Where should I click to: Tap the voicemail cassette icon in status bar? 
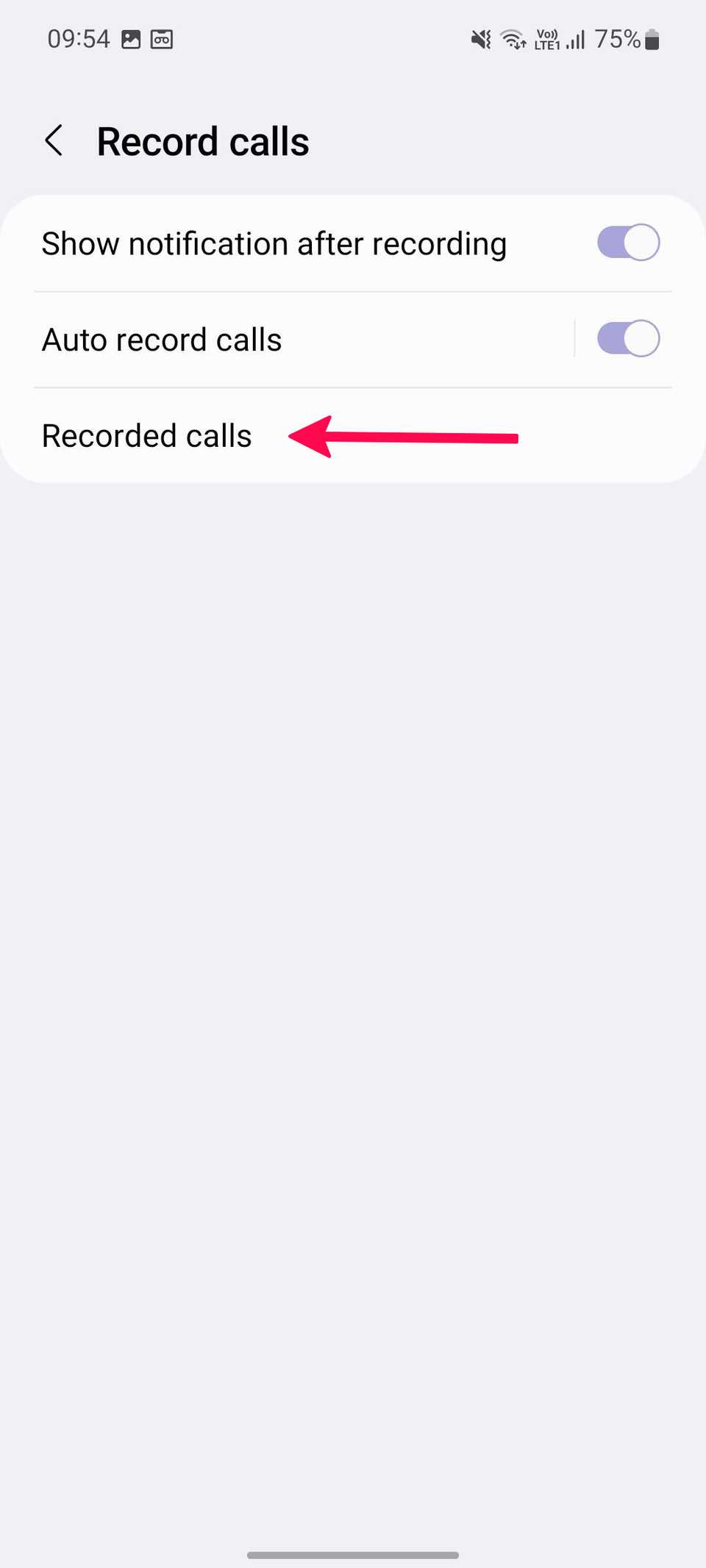click(x=163, y=39)
